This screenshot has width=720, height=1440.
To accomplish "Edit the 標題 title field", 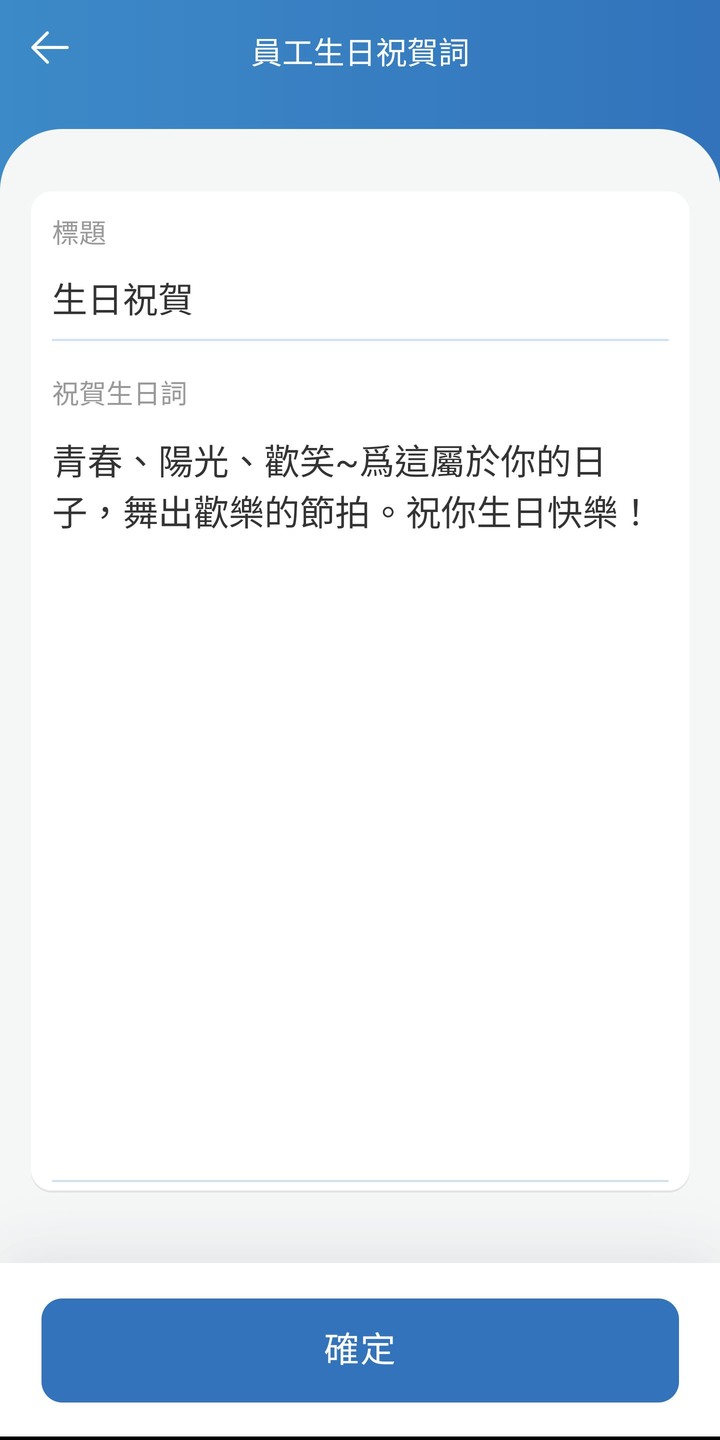I will pyautogui.click(x=360, y=300).
